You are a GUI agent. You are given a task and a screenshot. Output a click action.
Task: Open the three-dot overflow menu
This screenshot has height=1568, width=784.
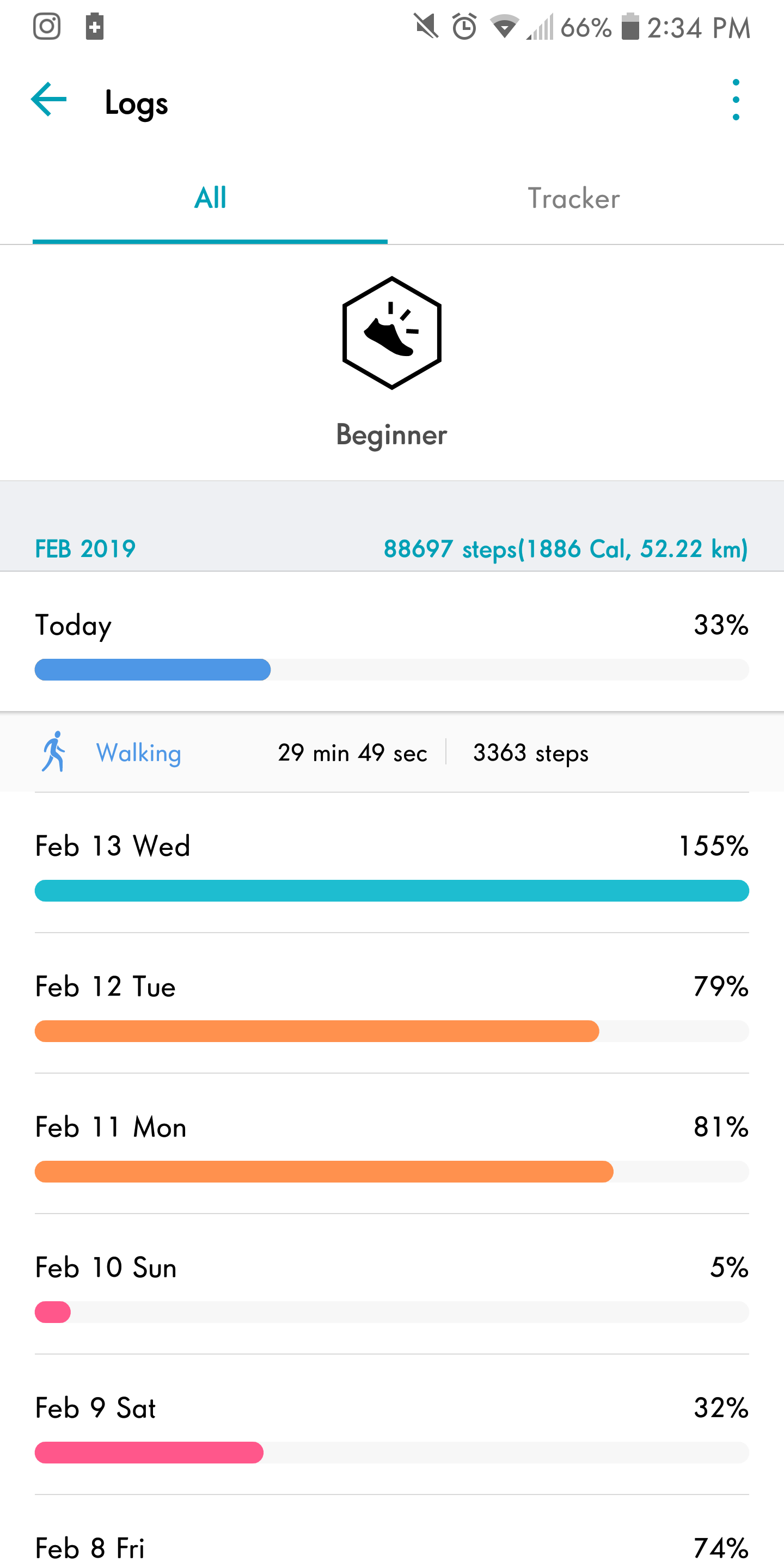click(x=736, y=100)
